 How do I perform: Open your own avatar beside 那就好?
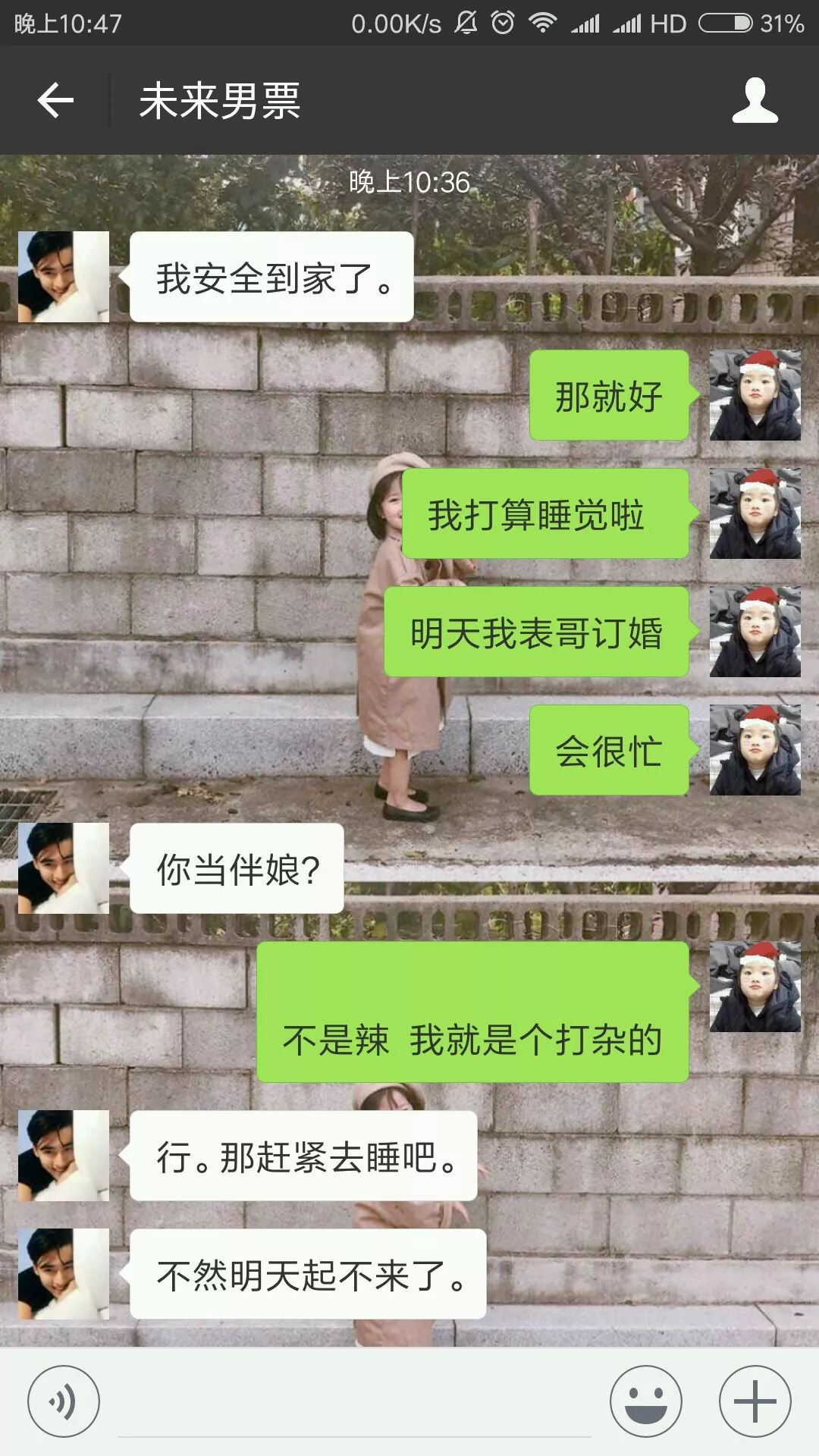pyautogui.click(x=755, y=395)
